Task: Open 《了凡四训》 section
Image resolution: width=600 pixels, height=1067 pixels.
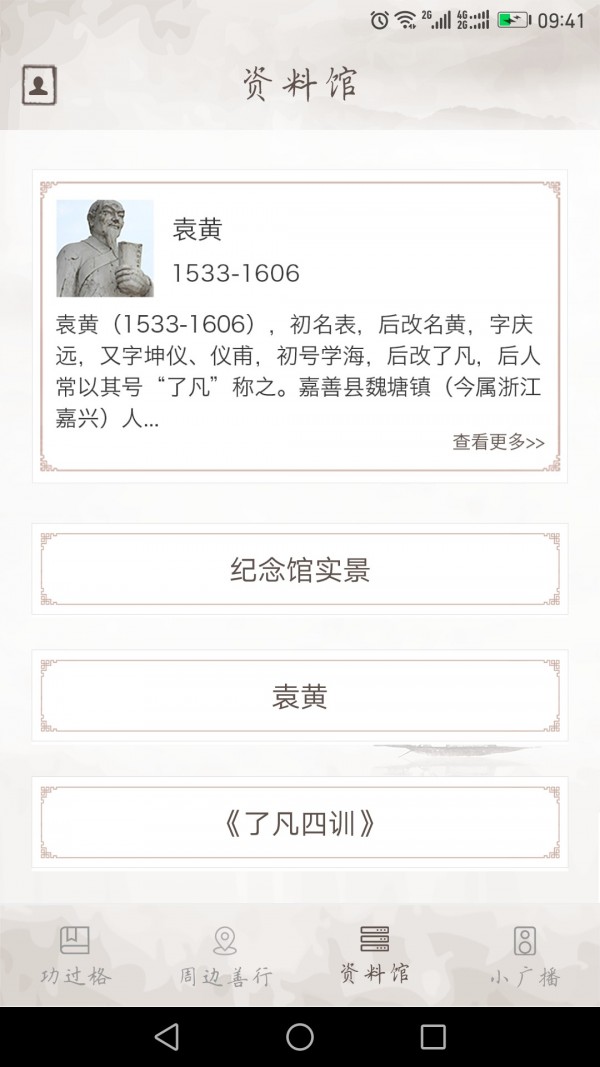Action: click(300, 823)
